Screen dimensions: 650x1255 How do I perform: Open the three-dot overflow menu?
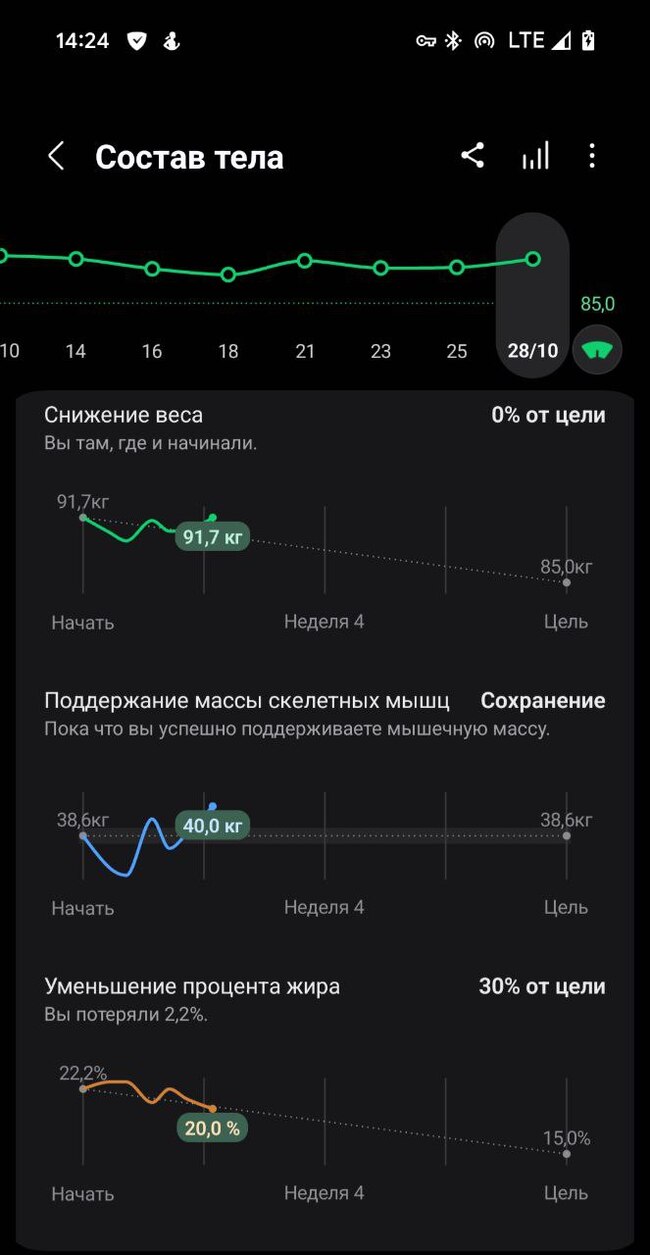coord(592,156)
